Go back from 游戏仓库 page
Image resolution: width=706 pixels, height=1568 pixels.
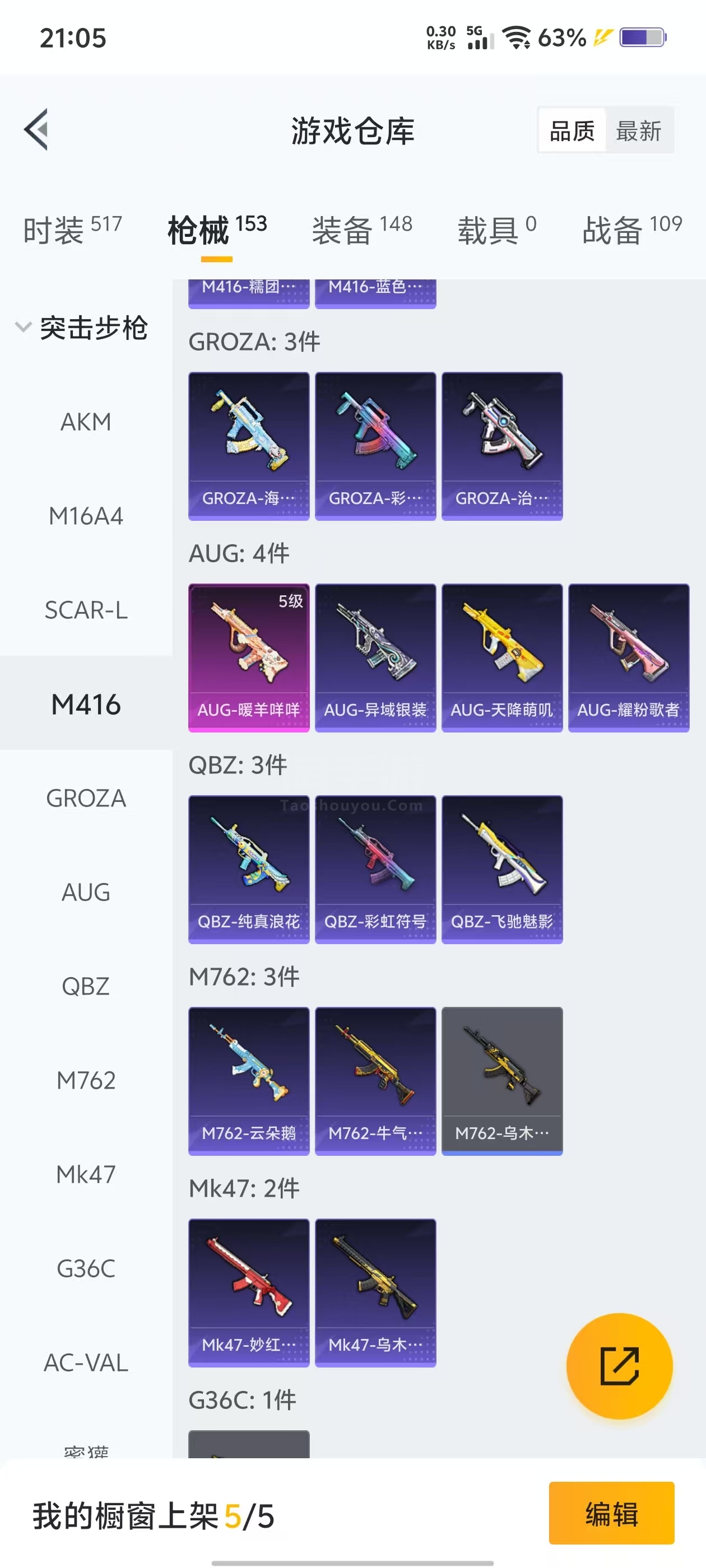(36, 130)
